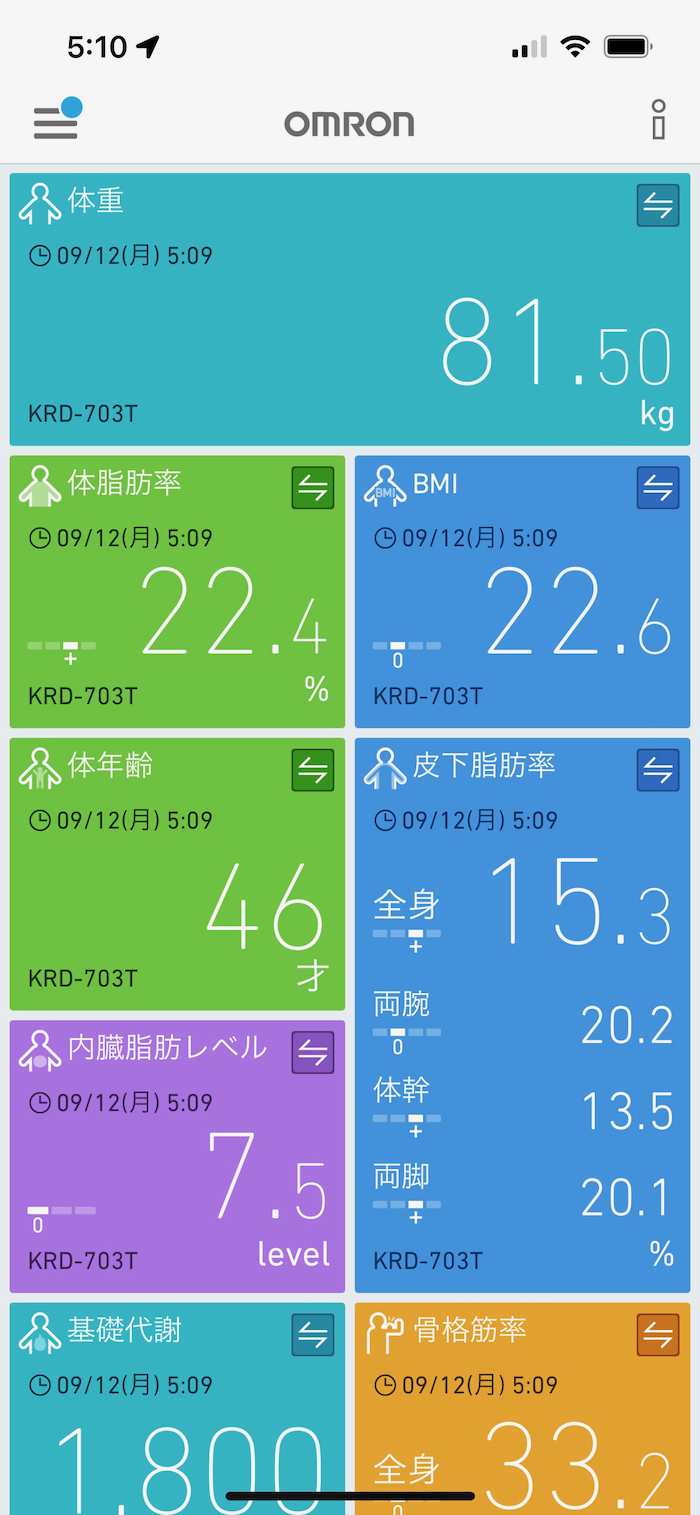Tap the swap icon on the 皮下脂肪率 card

coord(658,770)
